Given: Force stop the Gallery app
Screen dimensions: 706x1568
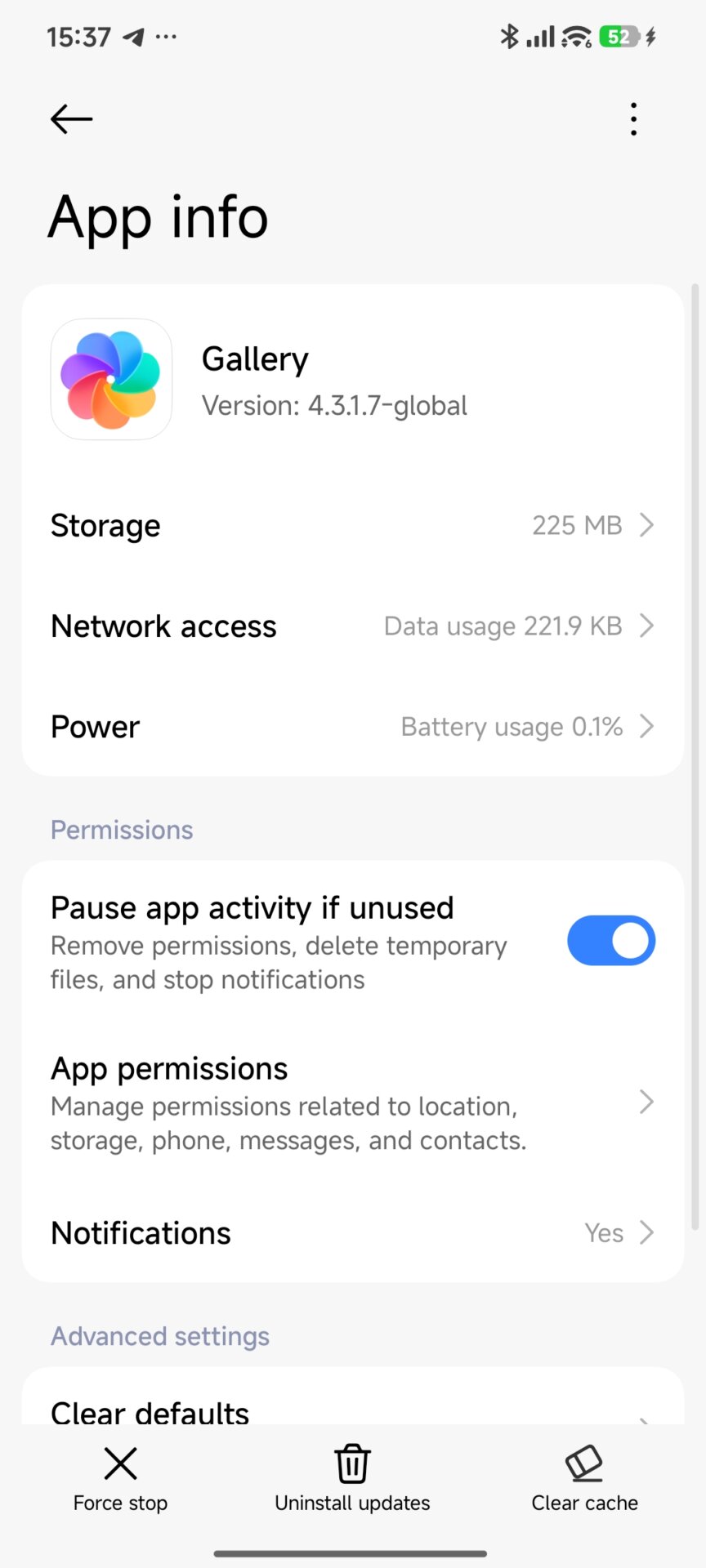Looking at the screenshot, I should pyautogui.click(x=120, y=1478).
